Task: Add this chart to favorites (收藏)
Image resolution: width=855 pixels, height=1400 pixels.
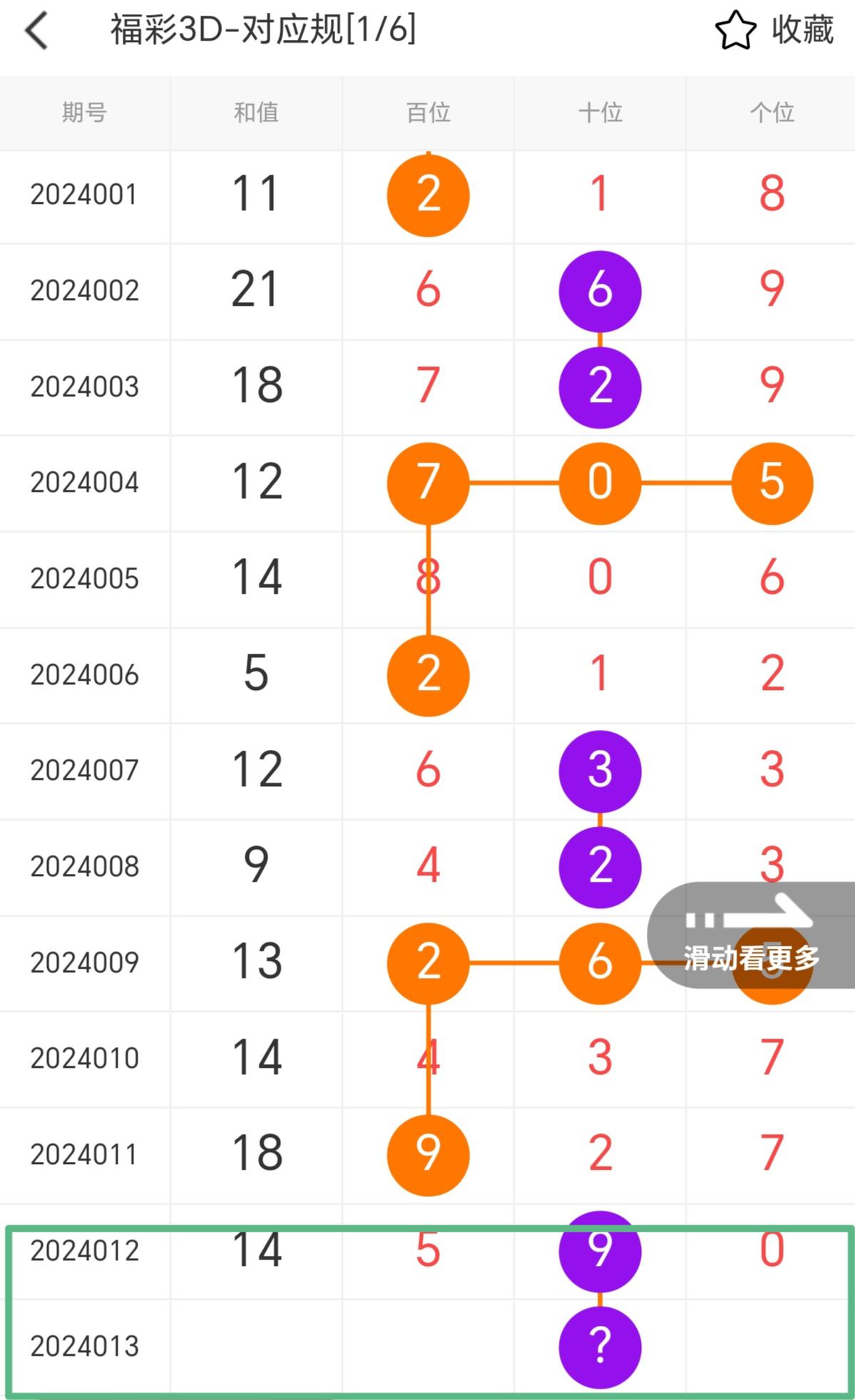Action: [774, 31]
